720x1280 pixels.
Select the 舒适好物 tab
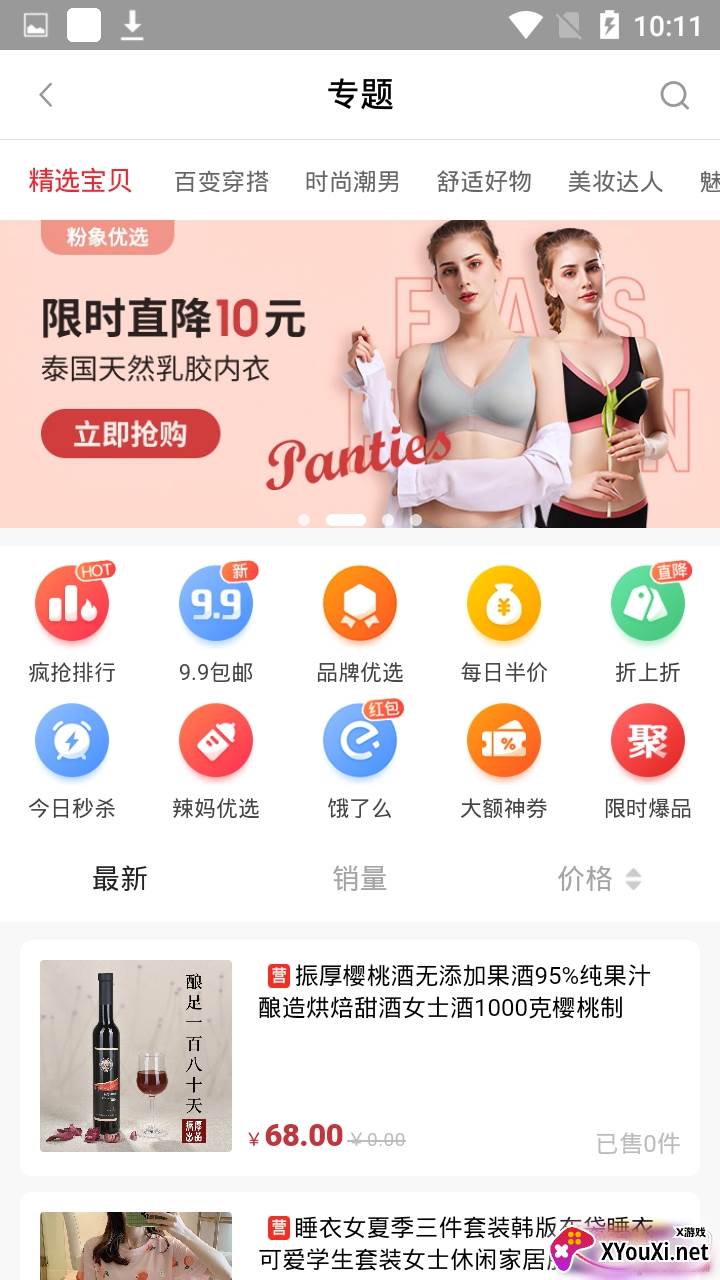(484, 181)
